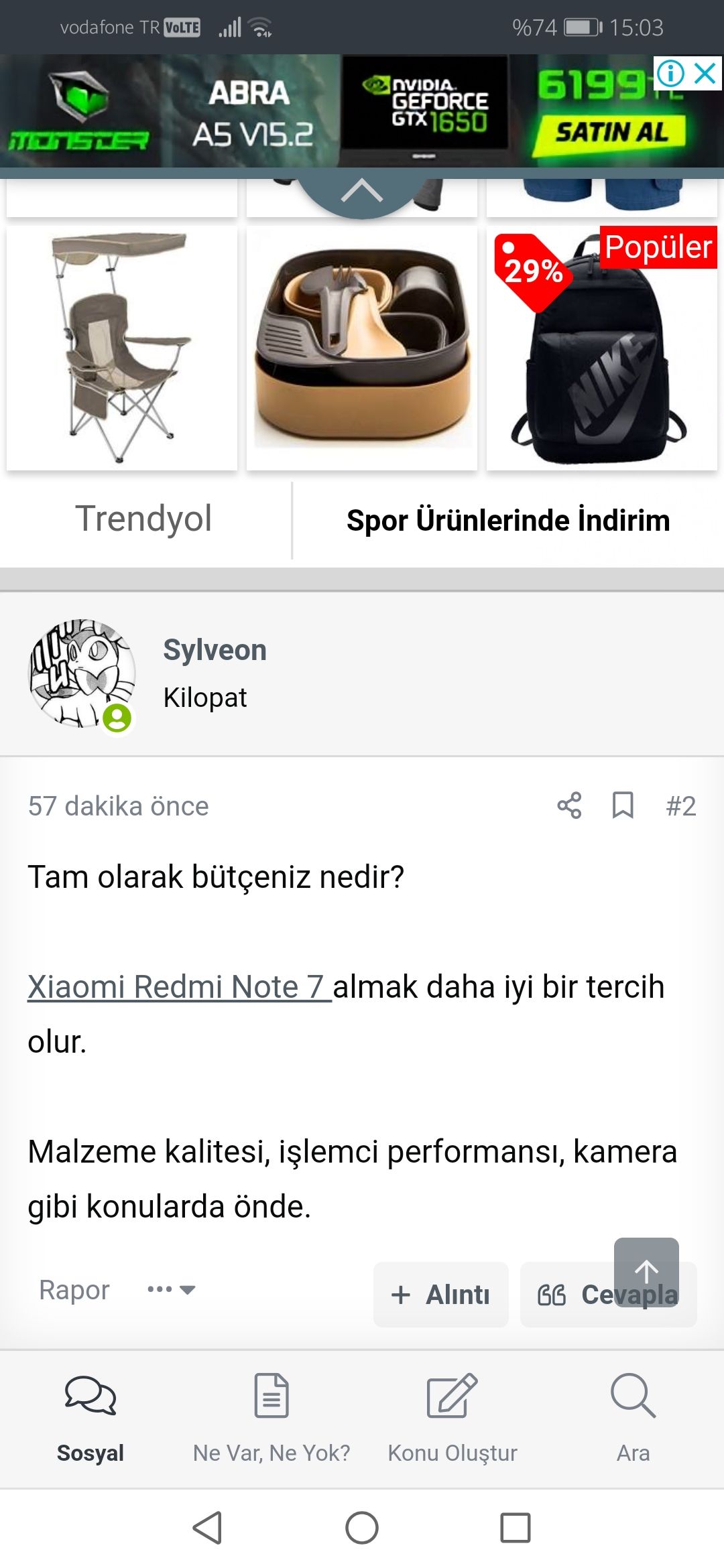Open the #2 post permalink
This screenshot has width=724, height=1568.
(680, 806)
